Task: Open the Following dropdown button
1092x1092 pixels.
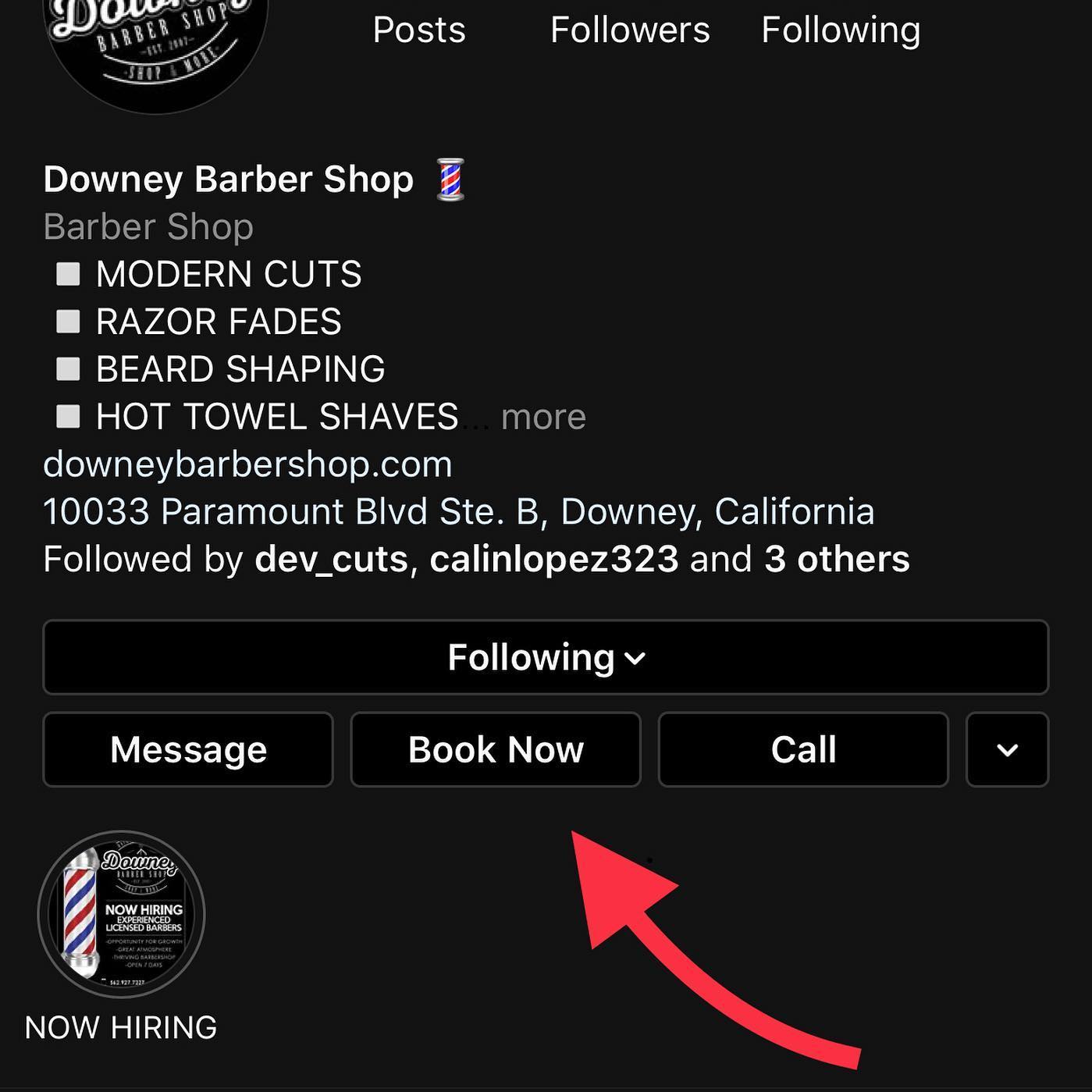Action: tap(546, 657)
